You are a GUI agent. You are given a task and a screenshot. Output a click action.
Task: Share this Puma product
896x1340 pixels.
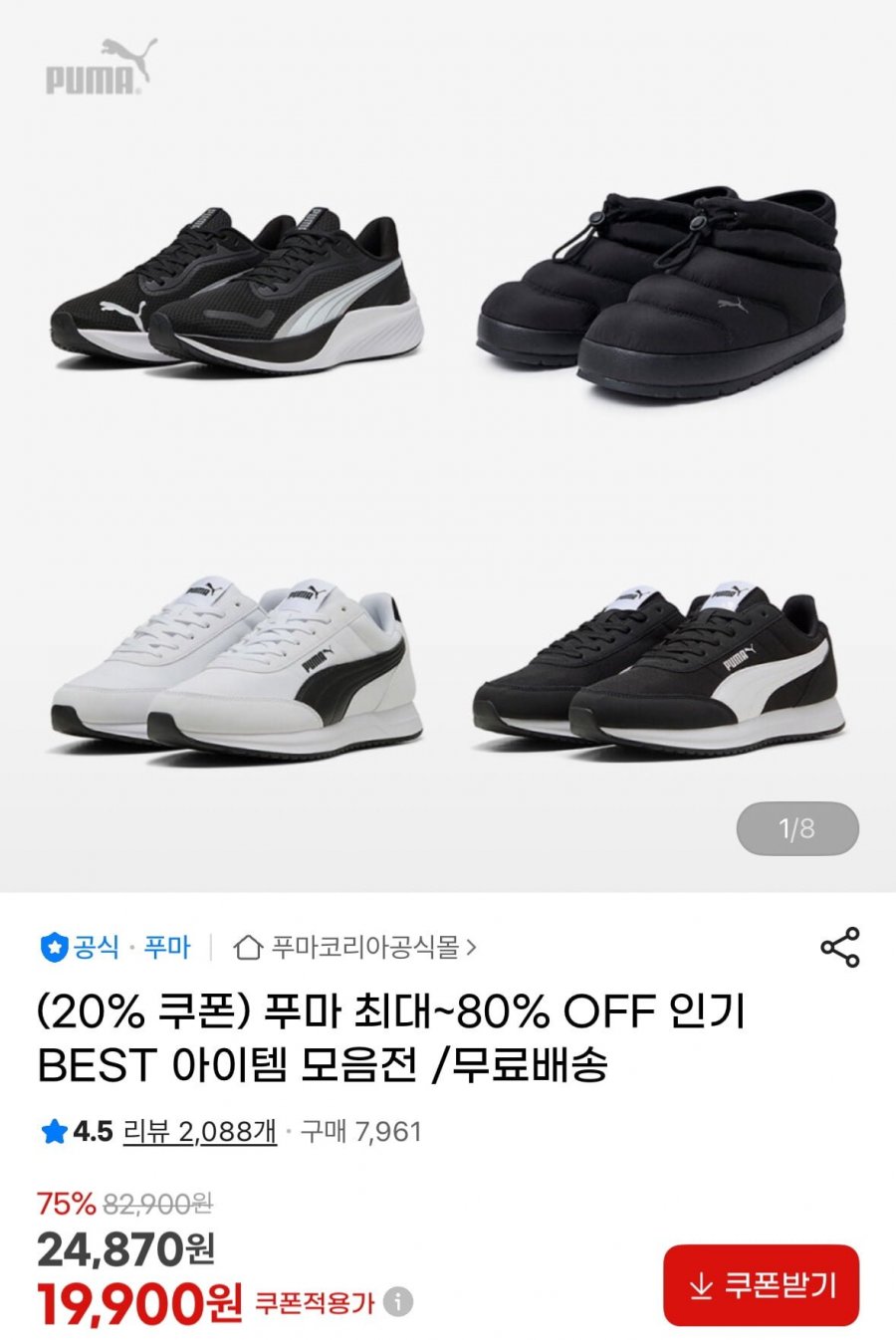click(x=839, y=947)
